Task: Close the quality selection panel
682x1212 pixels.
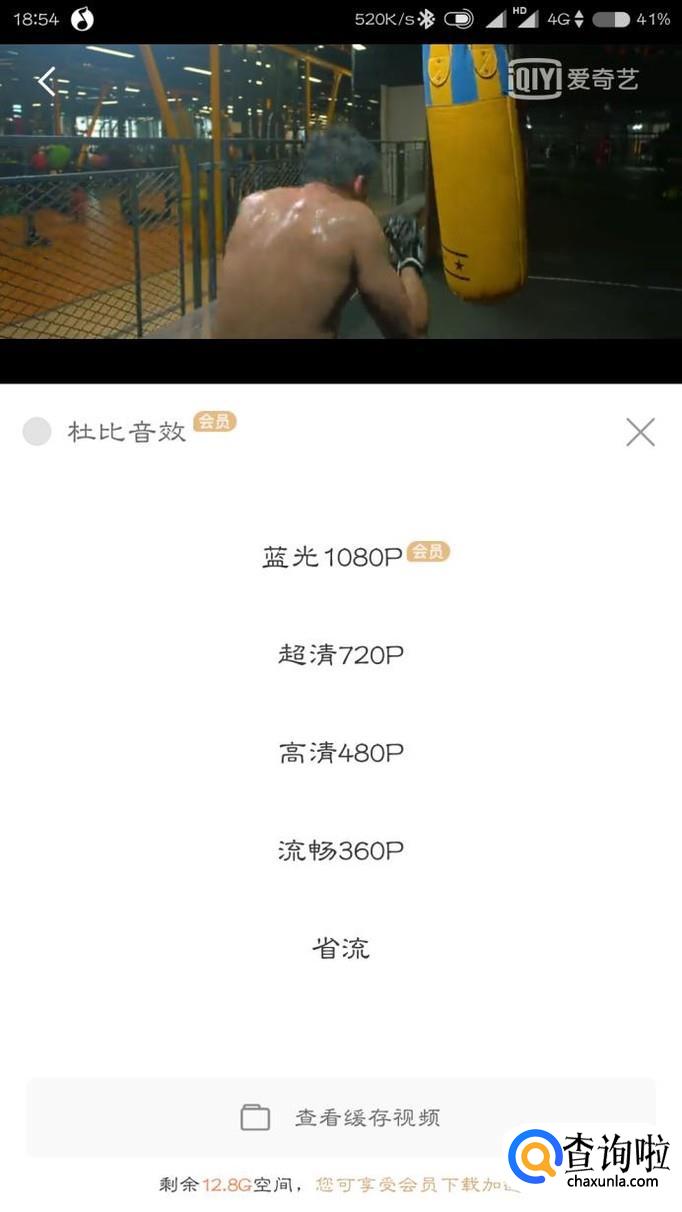Action: click(640, 432)
